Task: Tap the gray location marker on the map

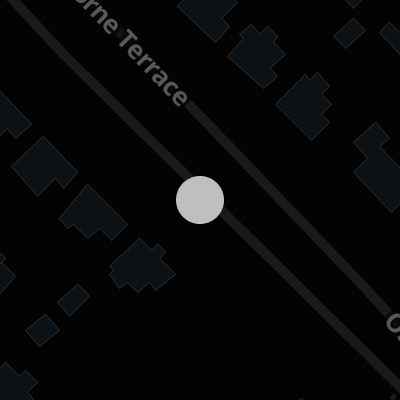Action: pyautogui.click(x=200, y=200)
